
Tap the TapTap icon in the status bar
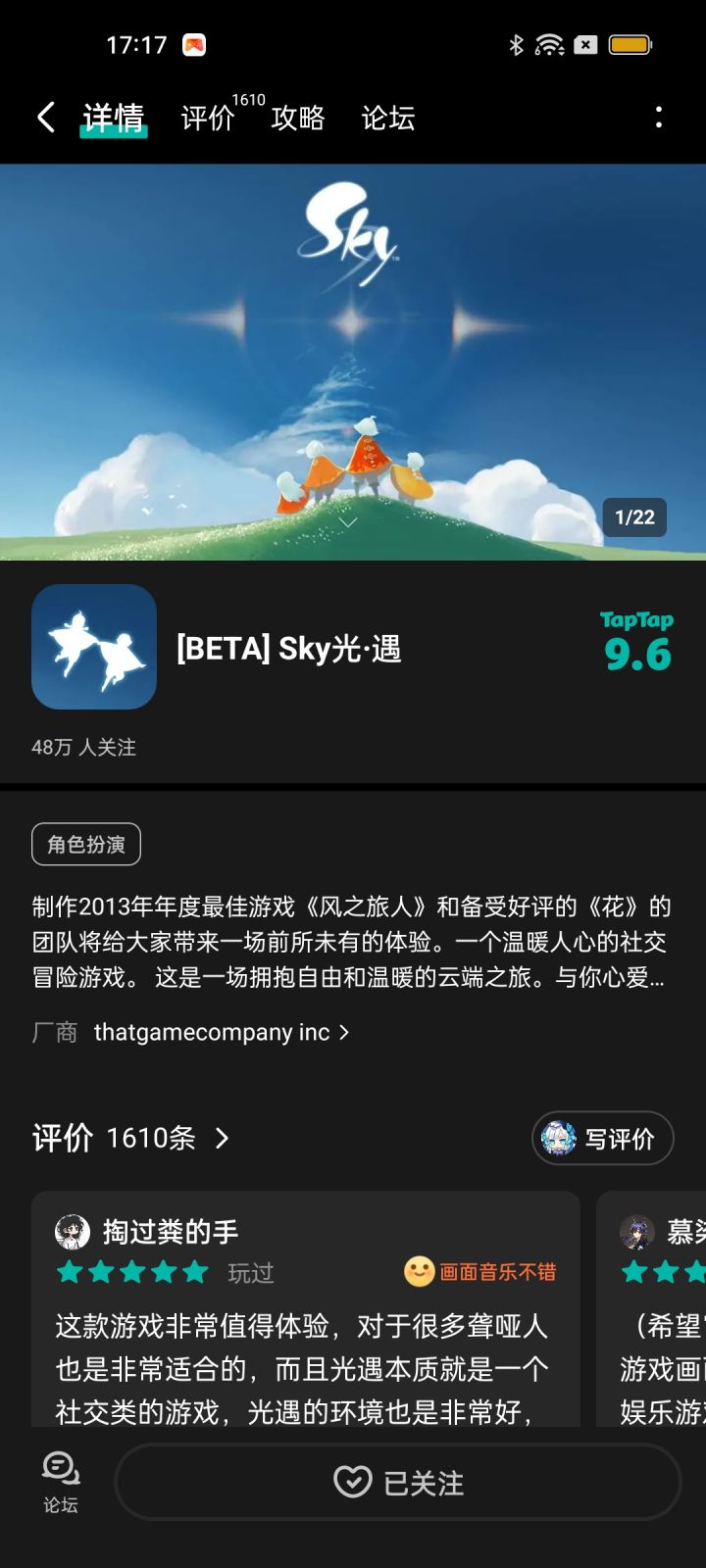click(192, 44)
